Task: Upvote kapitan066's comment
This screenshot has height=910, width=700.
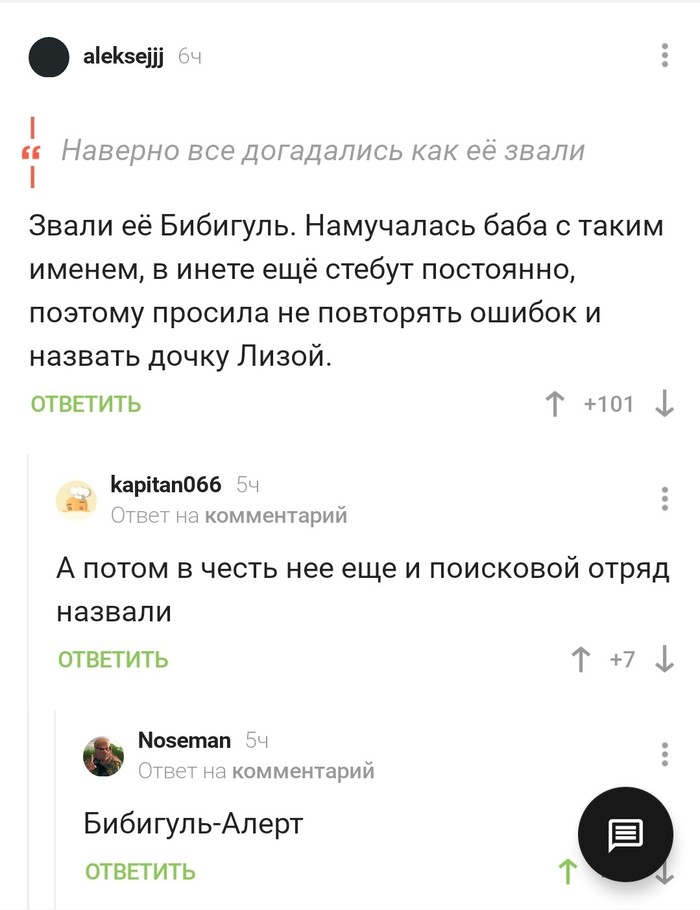Action: coord(580,659)
